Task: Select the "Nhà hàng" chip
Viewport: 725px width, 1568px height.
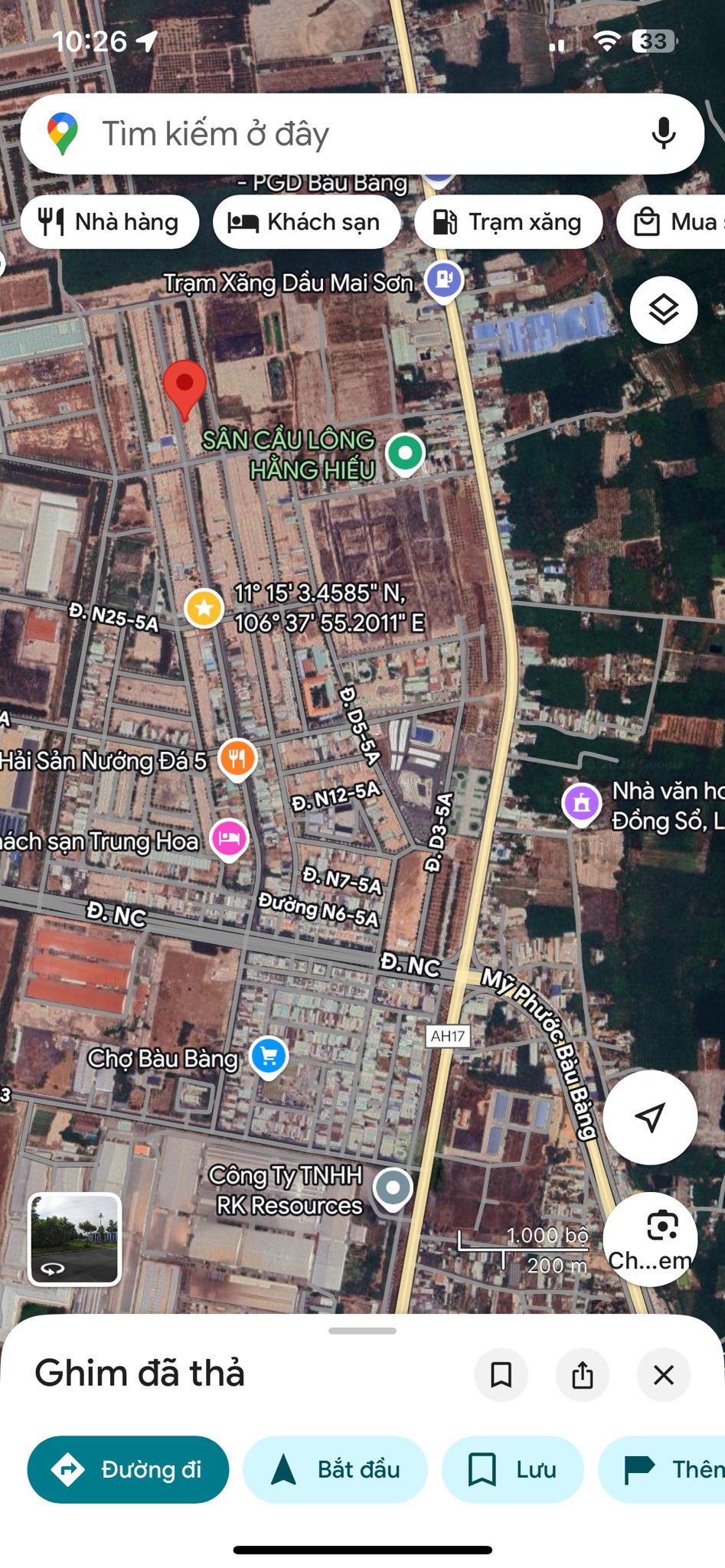Action: click(x=109, y=222)
